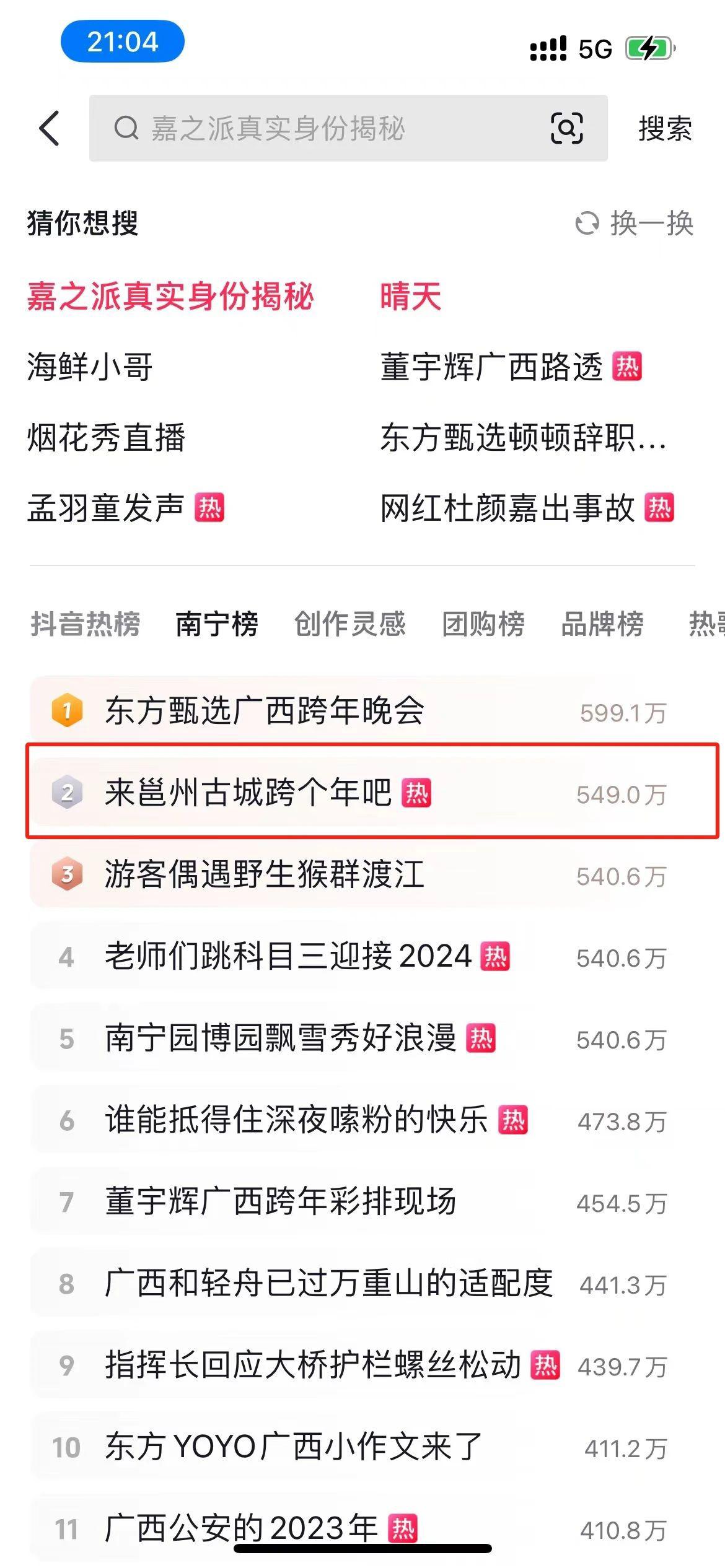Open trend 南宁园博园飘雪秀好浪漫
Image resolution: width=725 pixels, height=1568 pixels.
280,1039
